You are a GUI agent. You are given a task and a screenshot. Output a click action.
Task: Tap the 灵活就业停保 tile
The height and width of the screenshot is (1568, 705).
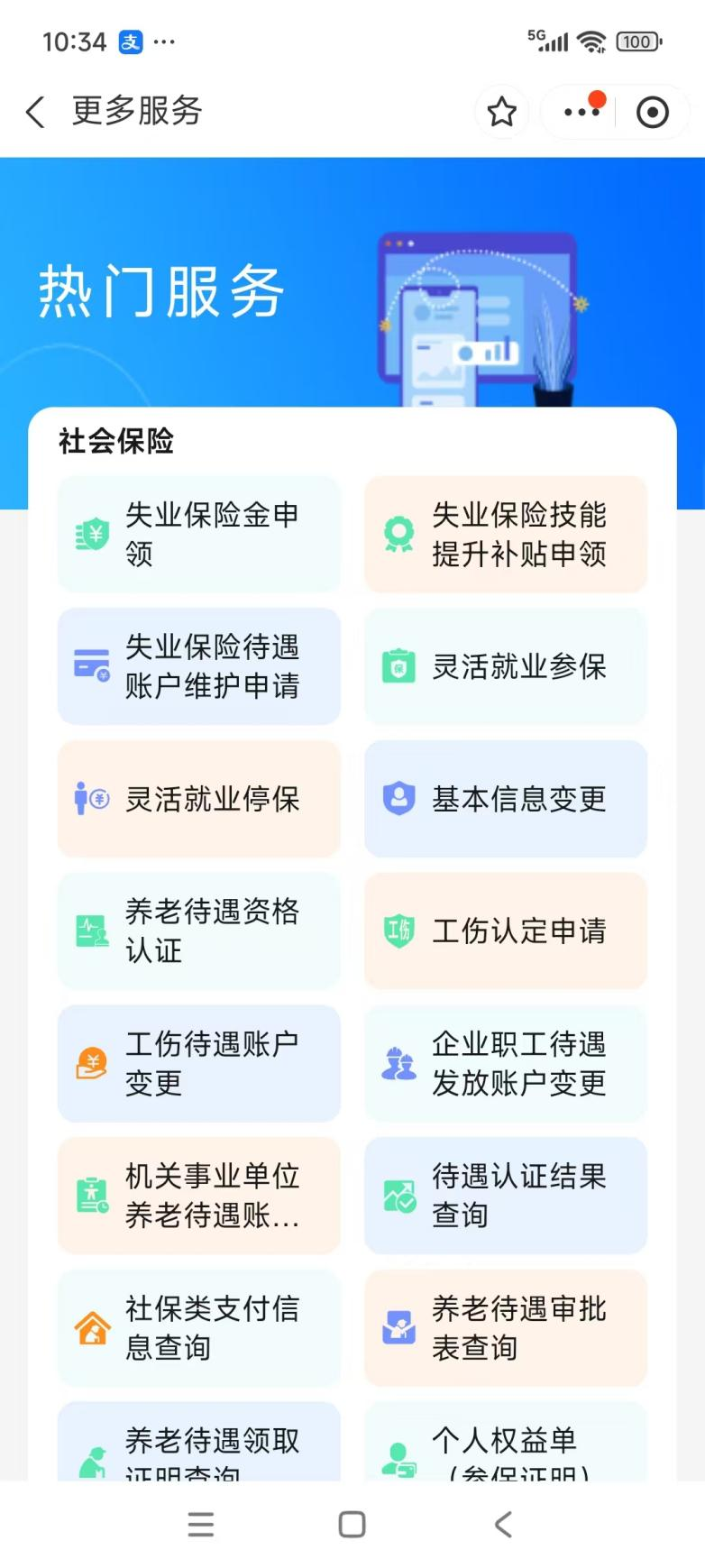click(x=197, y=799)
